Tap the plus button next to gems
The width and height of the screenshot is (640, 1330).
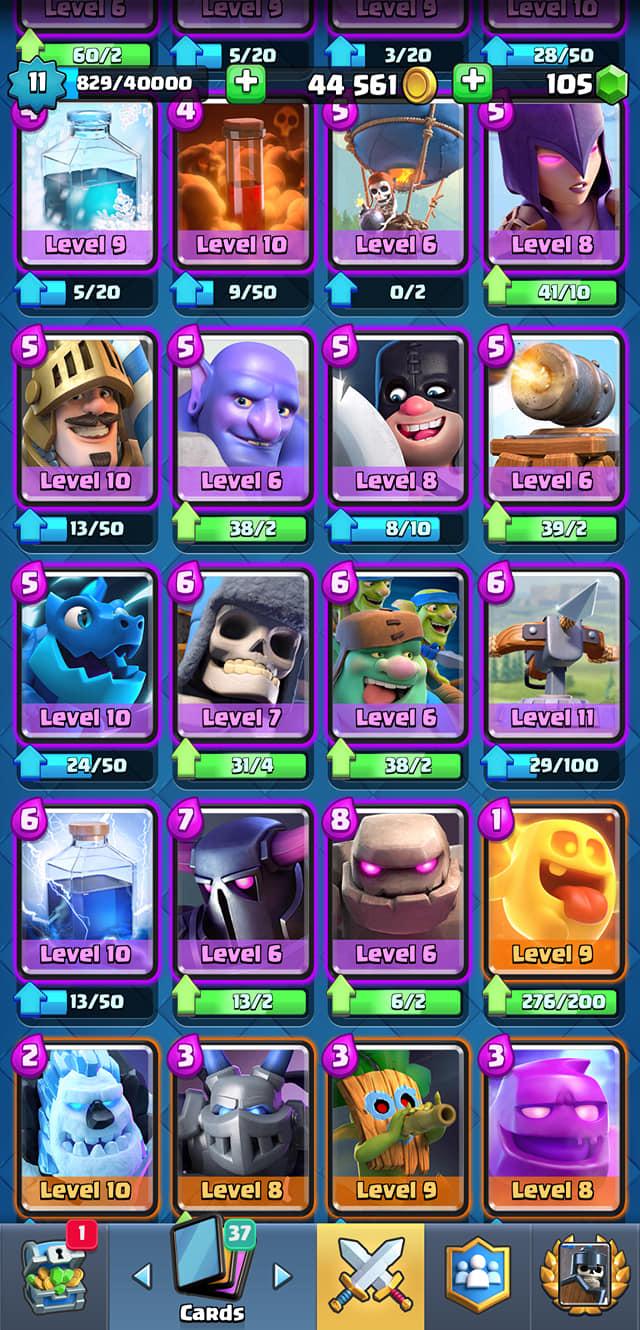click(473, 83)
